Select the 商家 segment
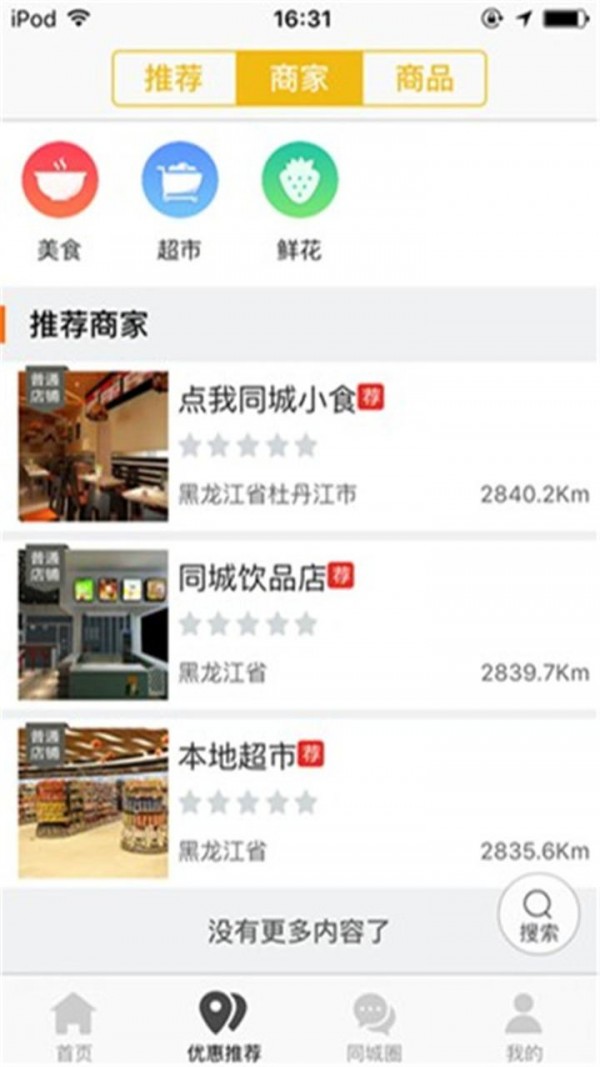 [x=299, y=79]
